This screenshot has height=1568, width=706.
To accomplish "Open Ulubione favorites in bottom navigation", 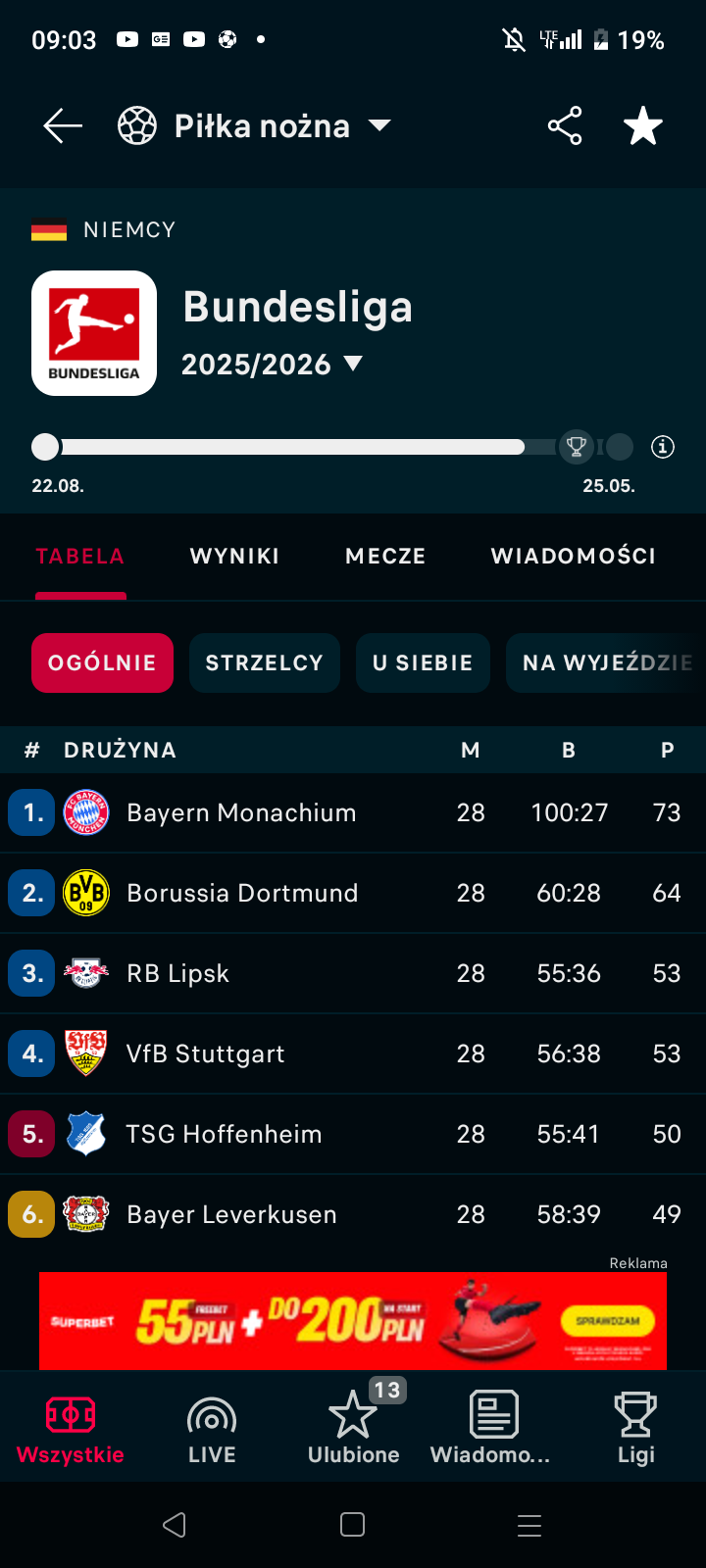I will click(353, 1429).
